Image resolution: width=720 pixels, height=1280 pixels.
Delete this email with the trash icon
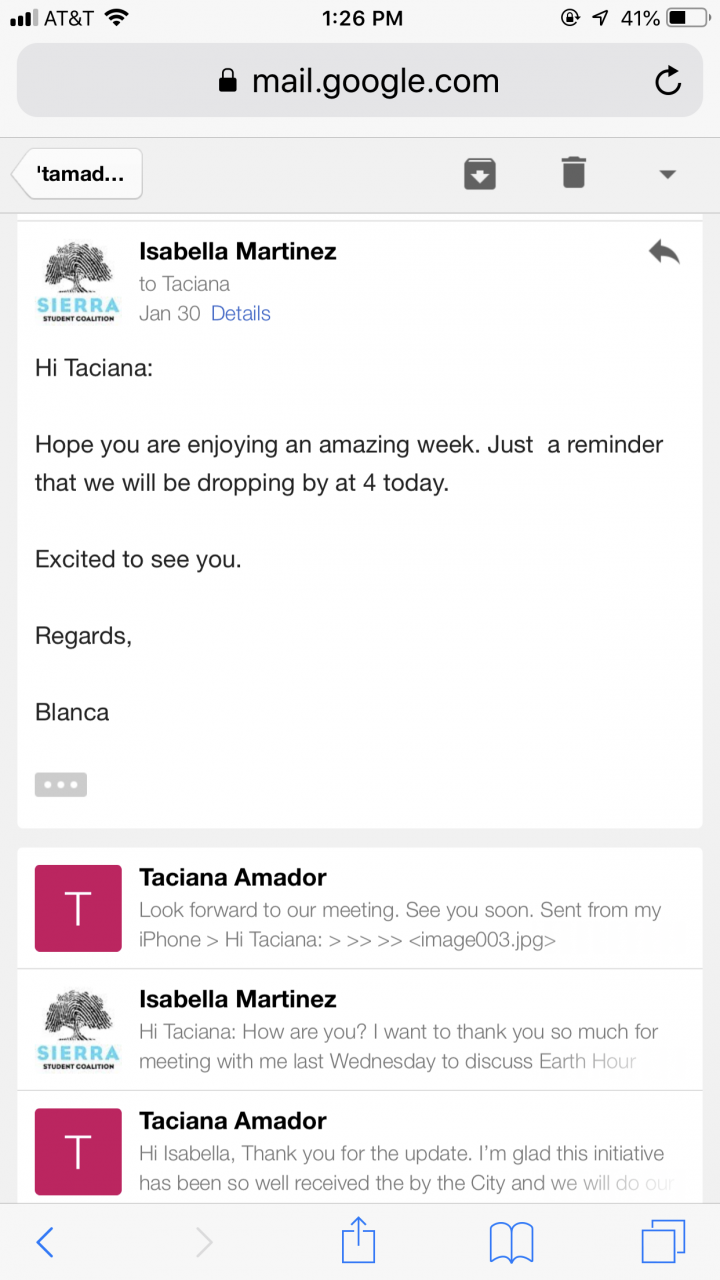point(573,173)
